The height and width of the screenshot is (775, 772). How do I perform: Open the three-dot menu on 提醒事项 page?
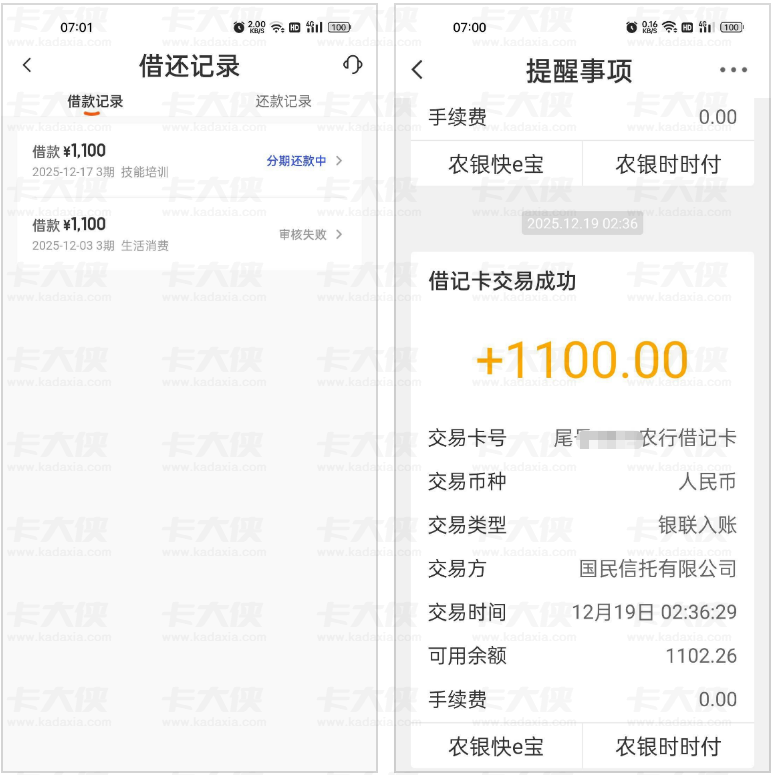click(735, 70)
